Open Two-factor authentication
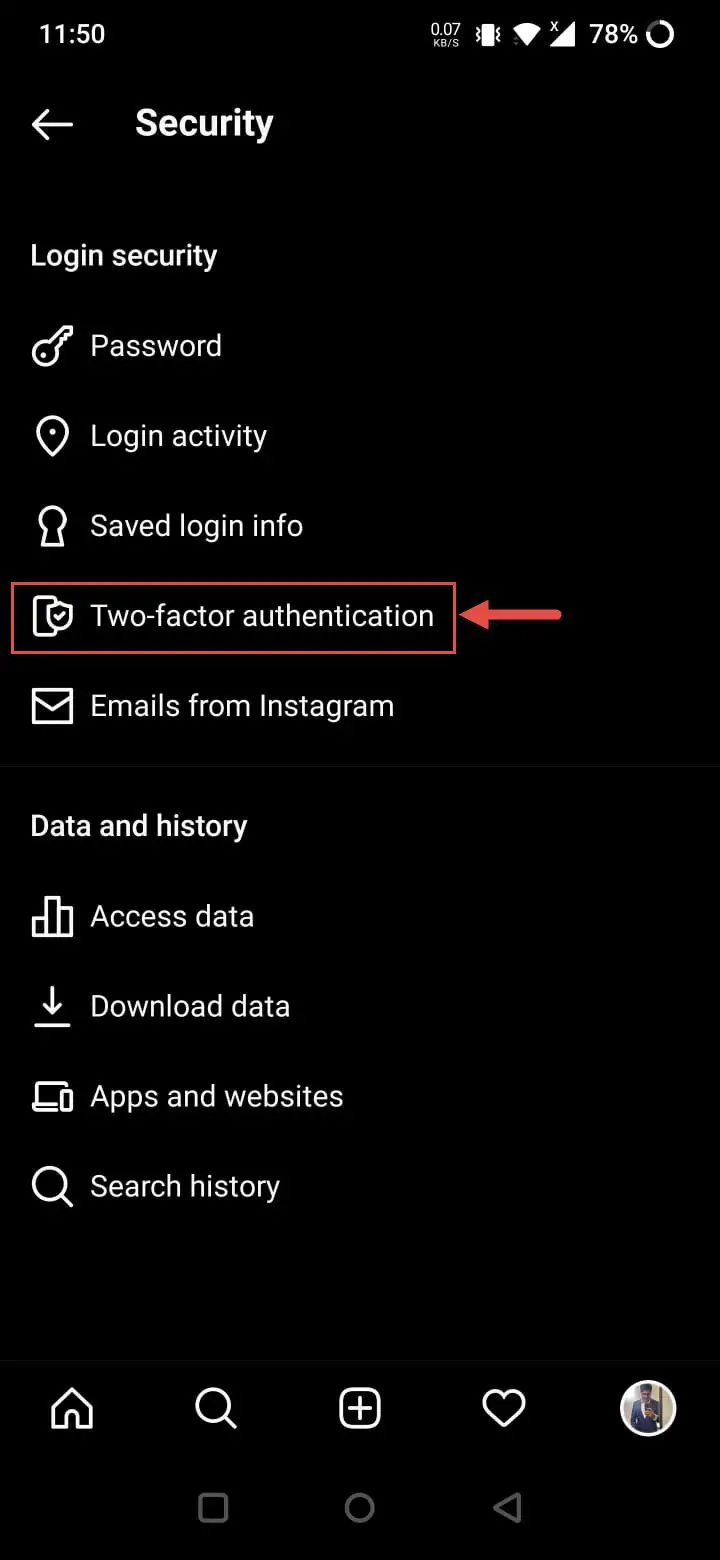This screenshot has height=1560, width=720. tap(360, 616)
